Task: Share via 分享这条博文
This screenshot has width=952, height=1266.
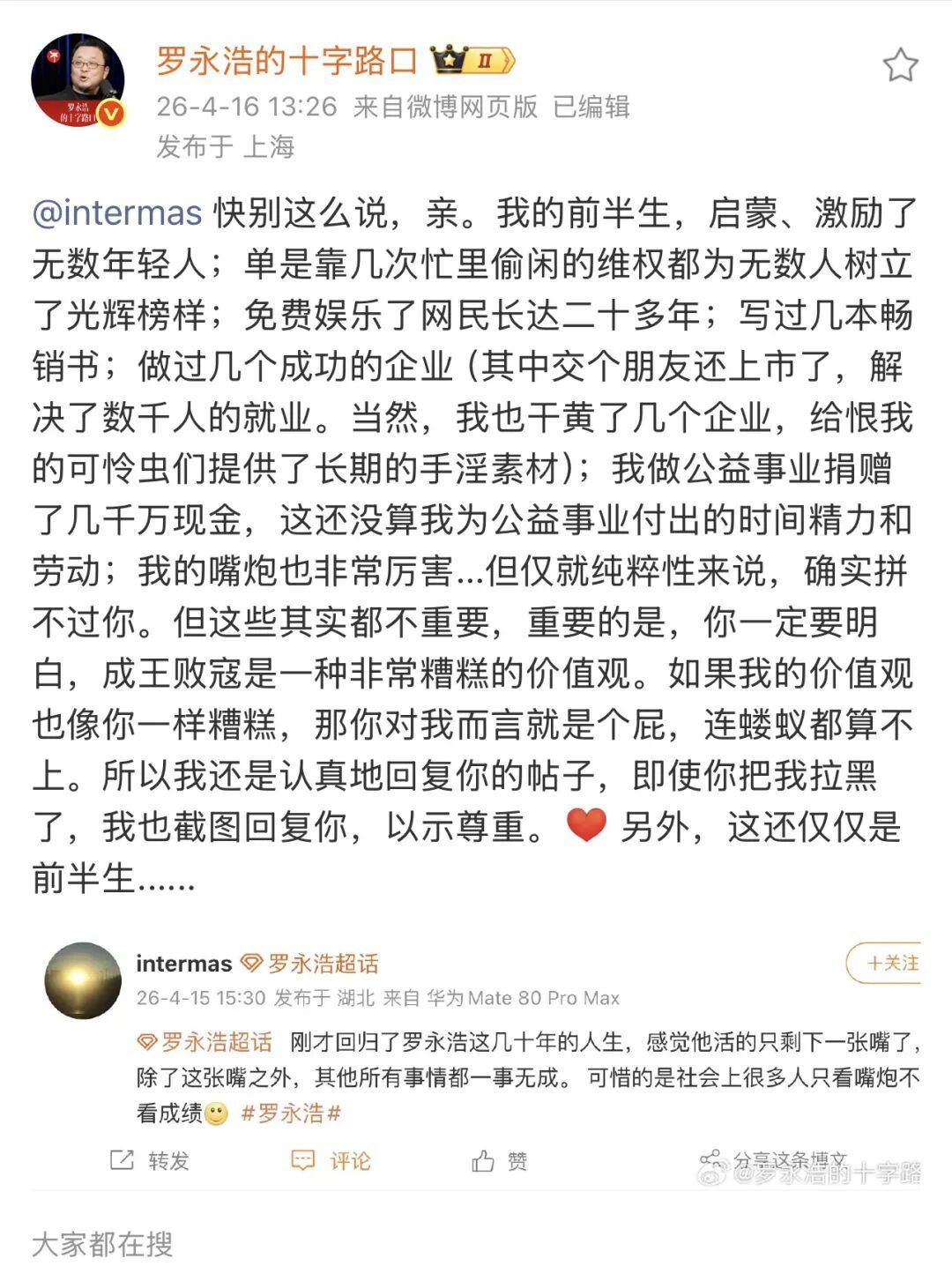Action: 776,1159
